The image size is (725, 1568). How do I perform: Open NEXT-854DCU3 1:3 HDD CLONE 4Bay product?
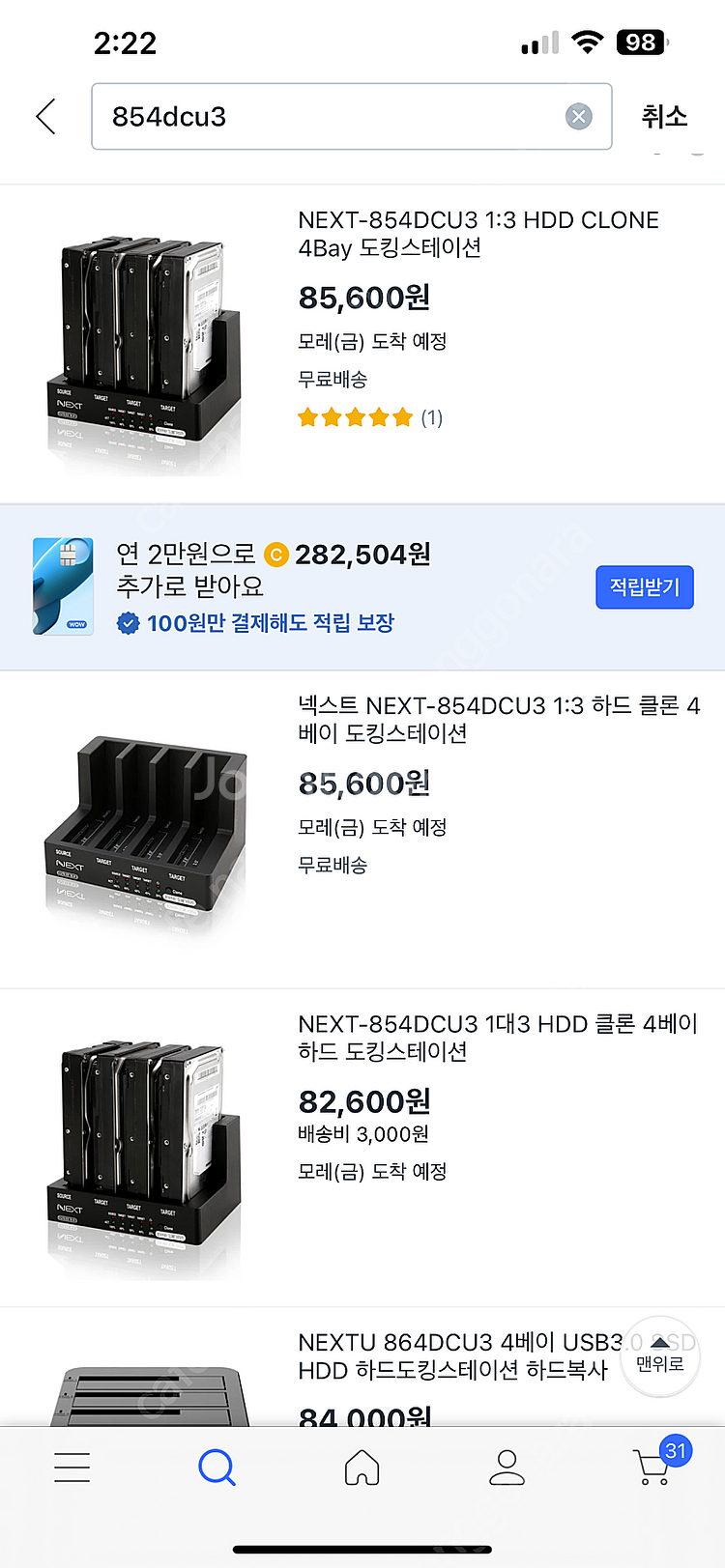point(478,234)
